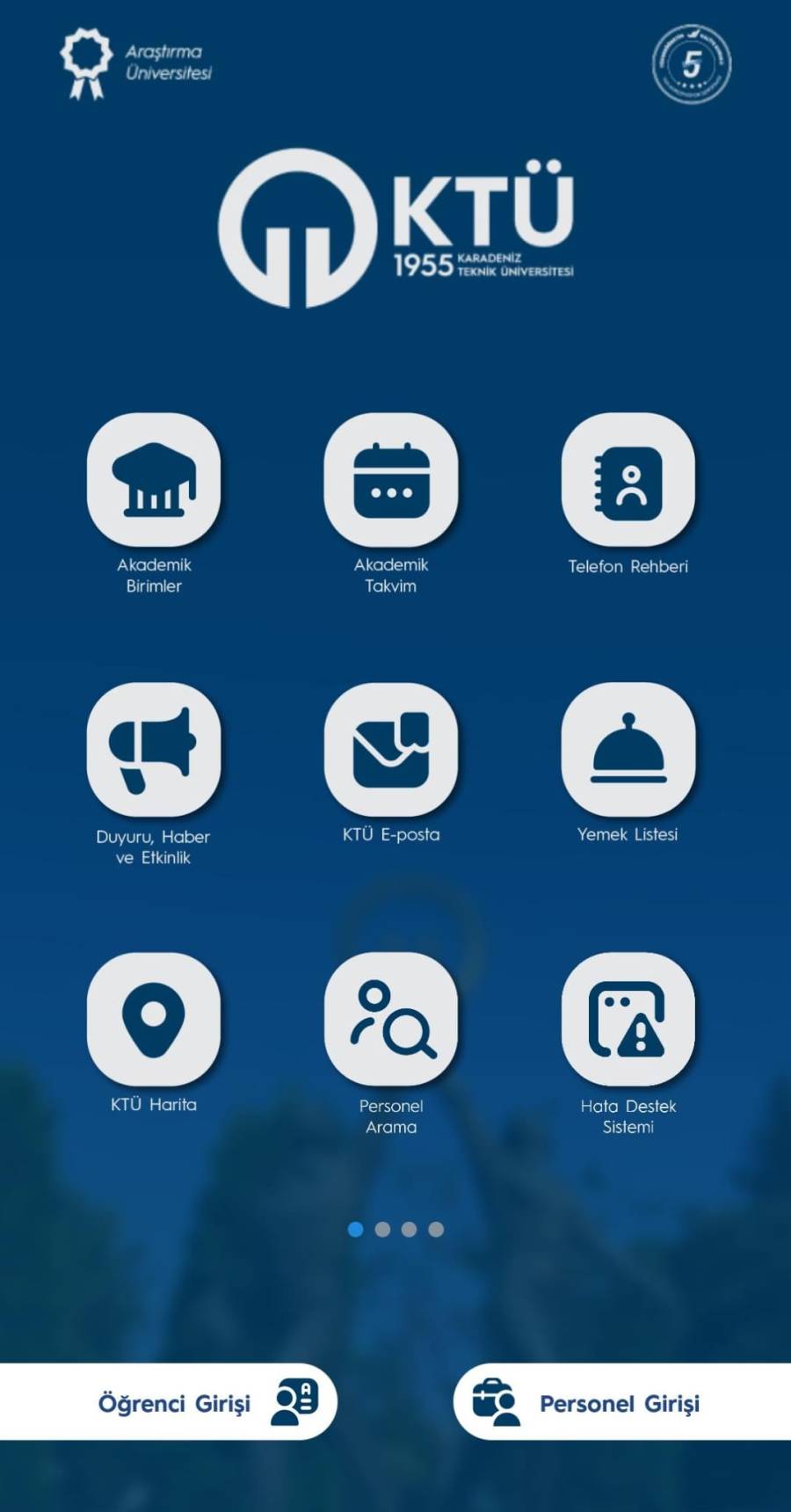This screenshot has width=791, height=1512.
Task: Open Hata Destek Sistemi
Action: coord(628,1020)
